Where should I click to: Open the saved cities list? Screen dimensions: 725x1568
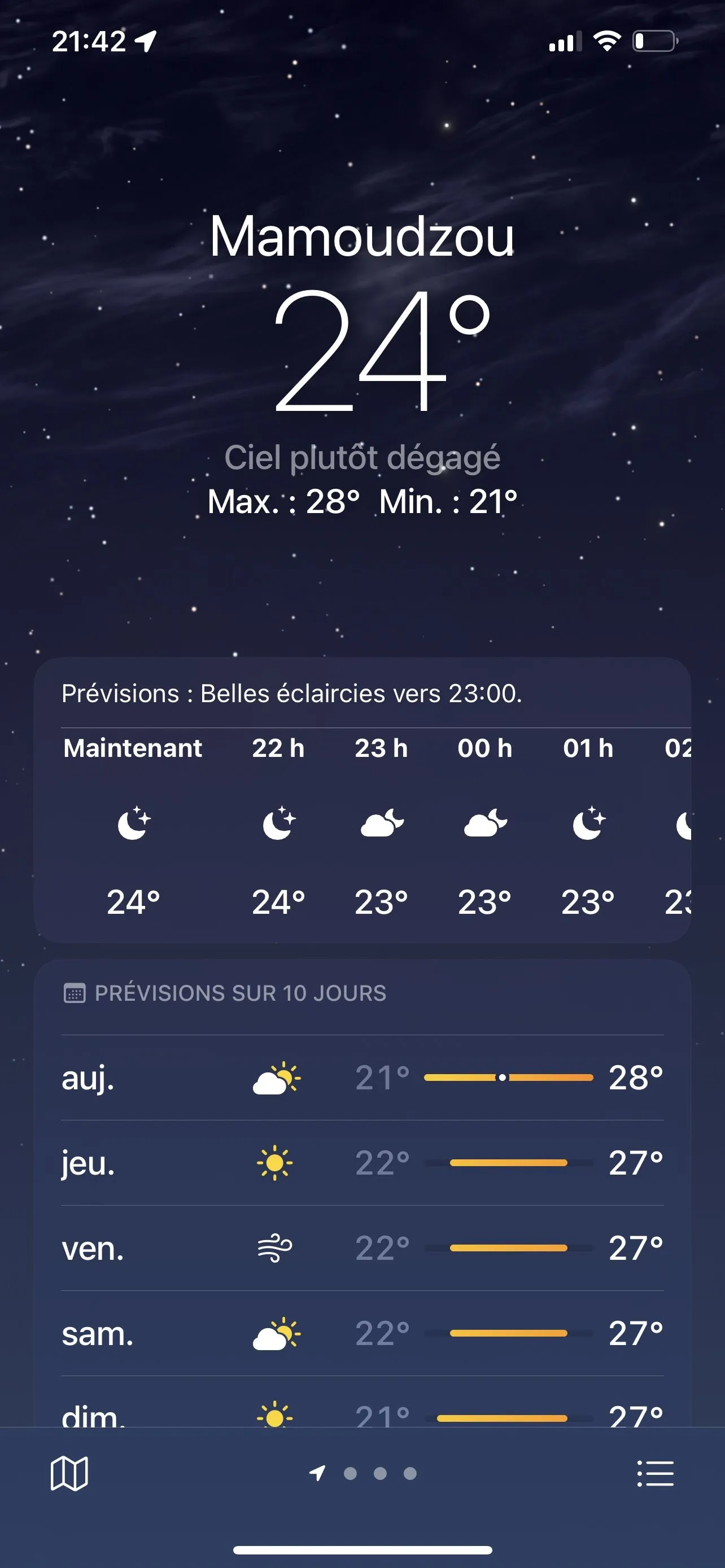tap(655, 1473)
